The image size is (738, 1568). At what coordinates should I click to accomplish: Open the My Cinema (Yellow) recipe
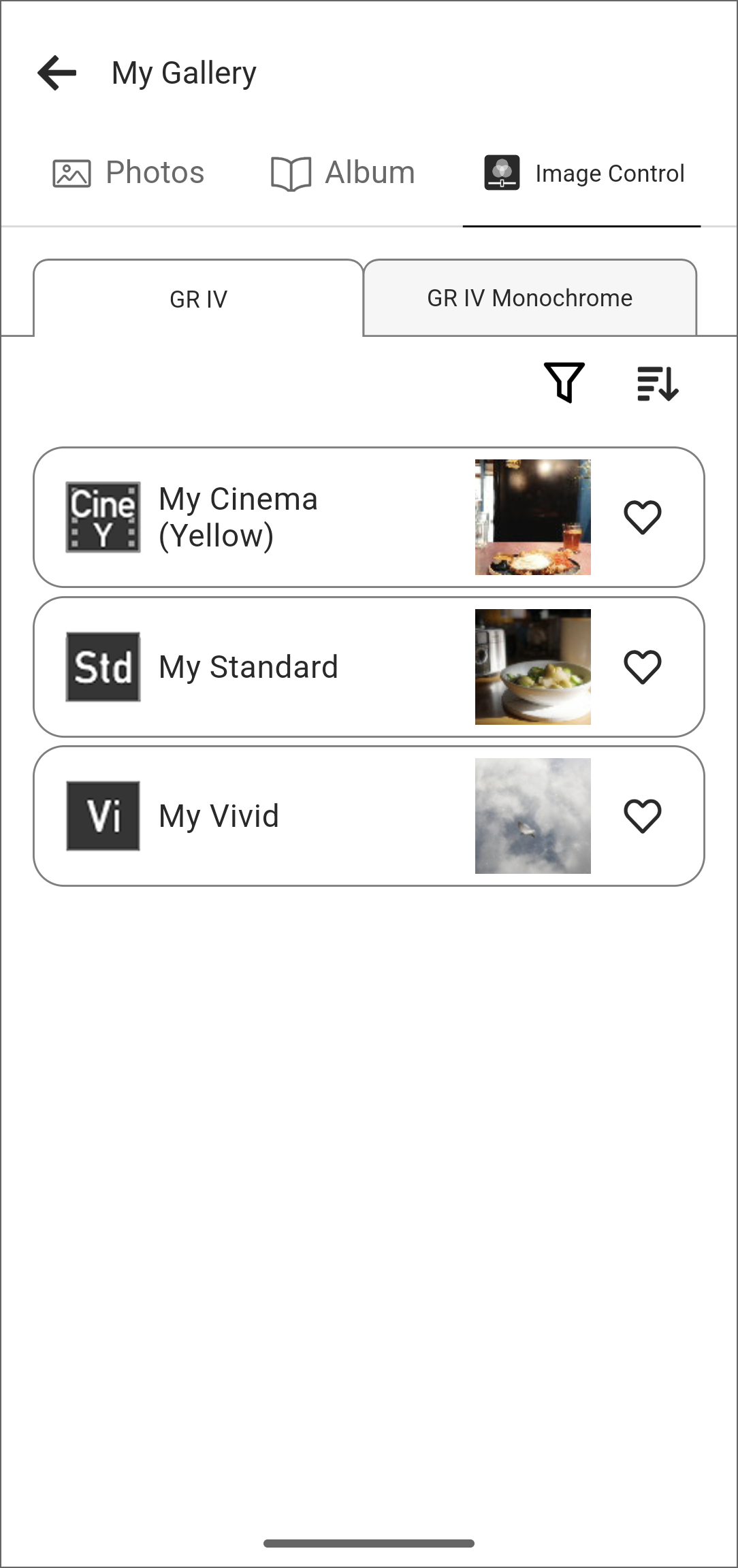point(238,517)
